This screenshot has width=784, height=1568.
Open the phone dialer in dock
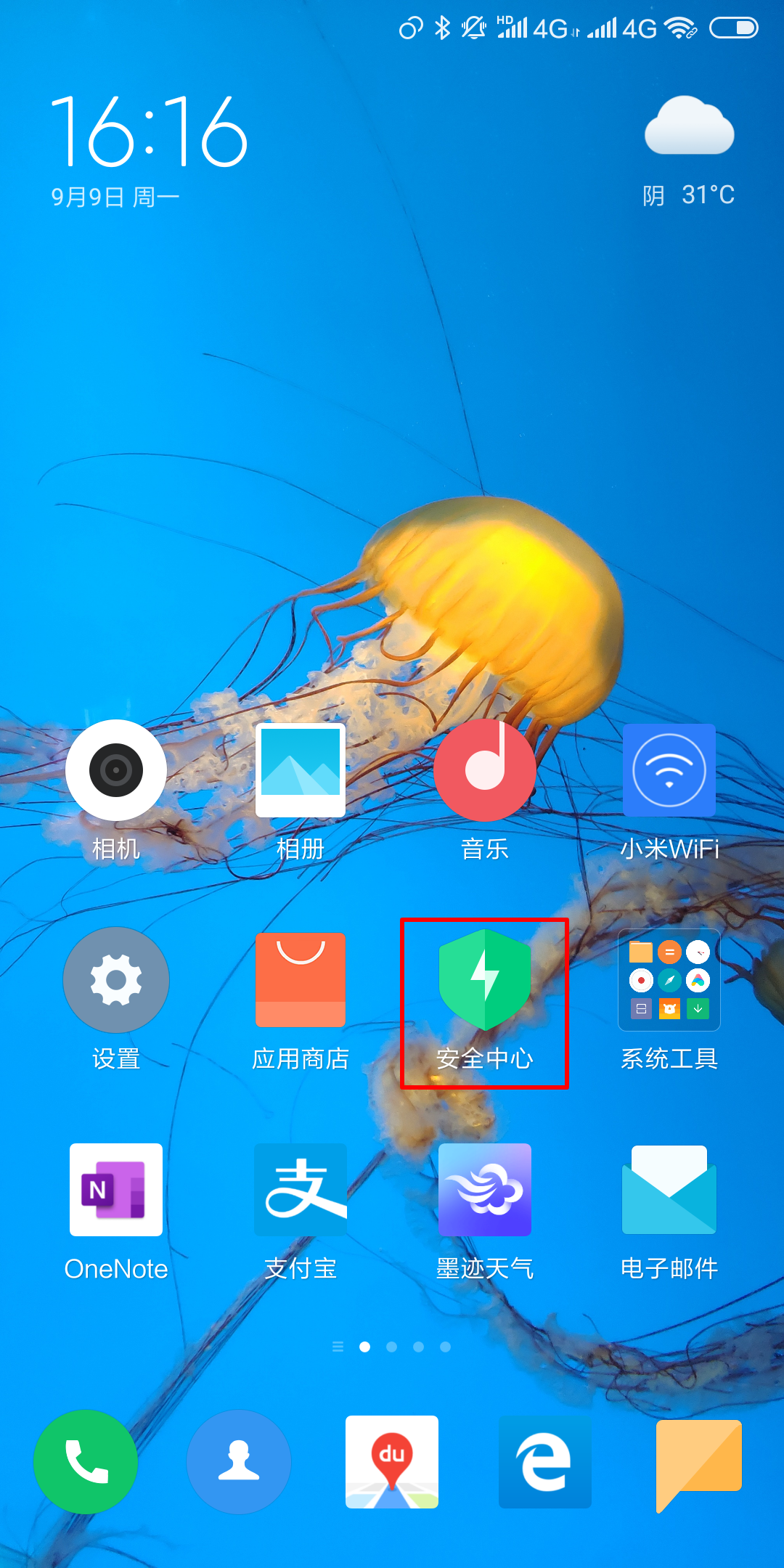click(86, 1462)
